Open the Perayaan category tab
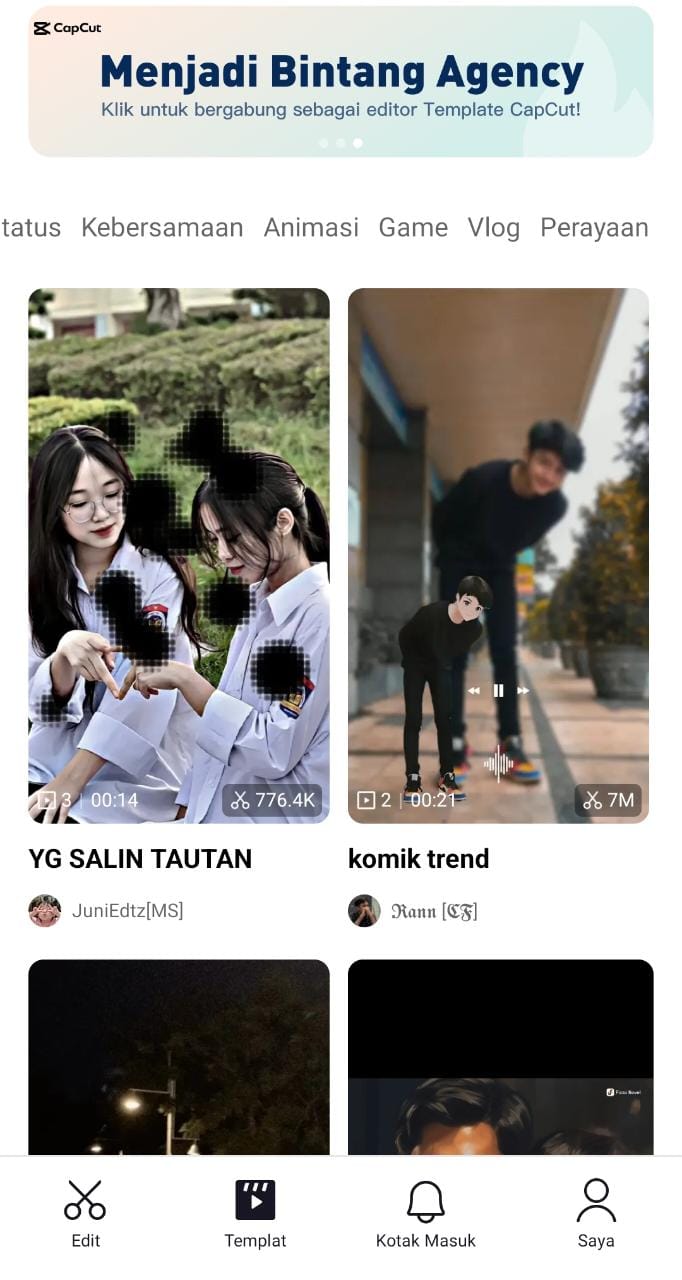 click(x=594, y=227)
